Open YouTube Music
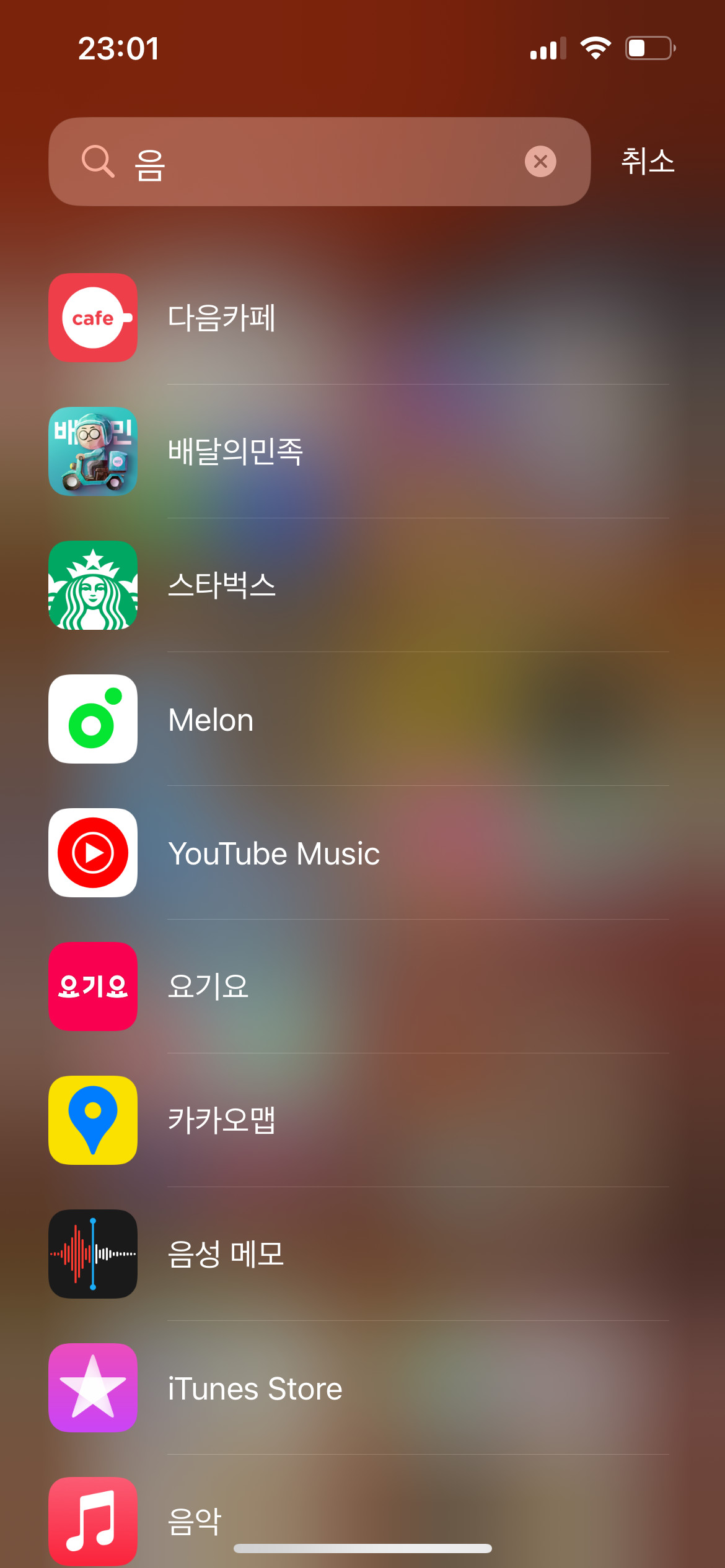 pos(93,853)
